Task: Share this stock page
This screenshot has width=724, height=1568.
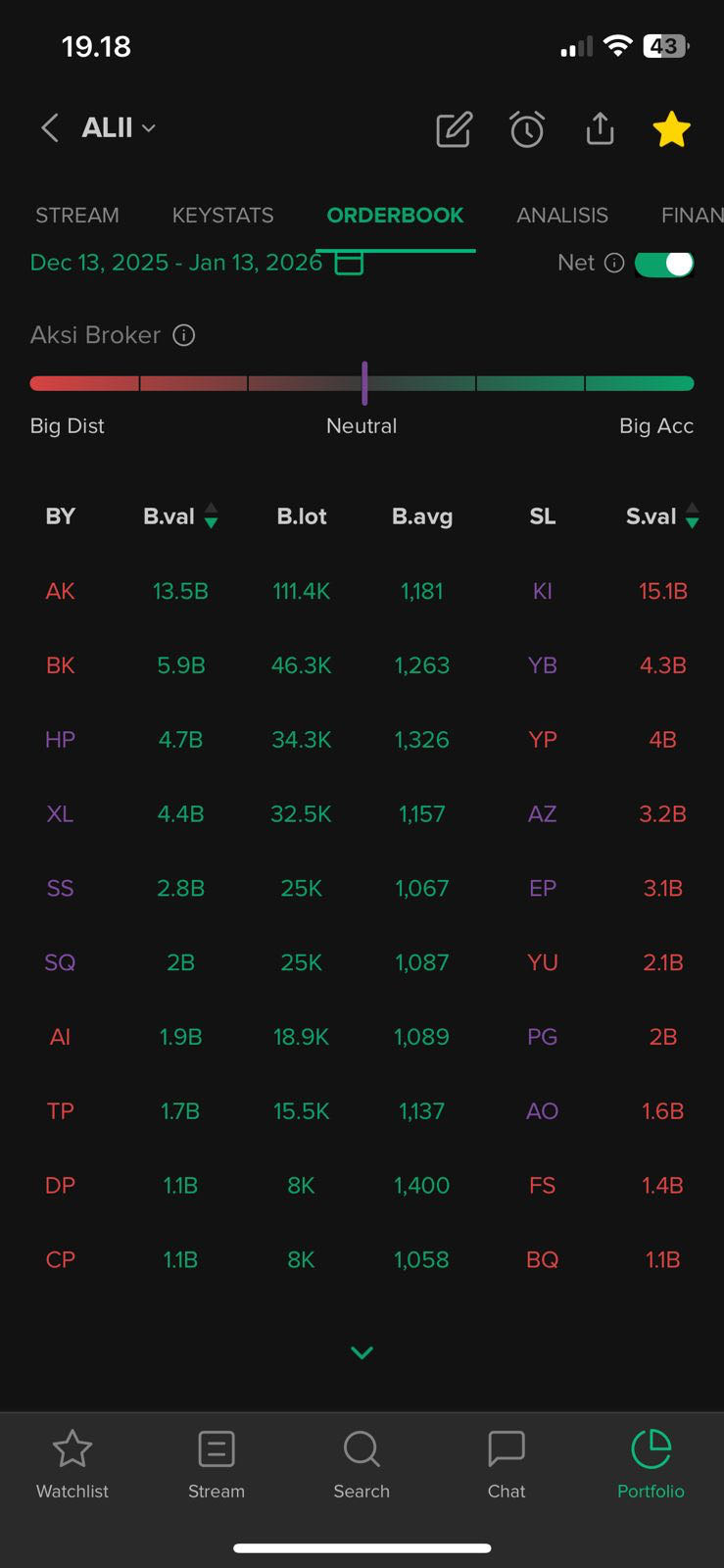Action: coord(600,129)
